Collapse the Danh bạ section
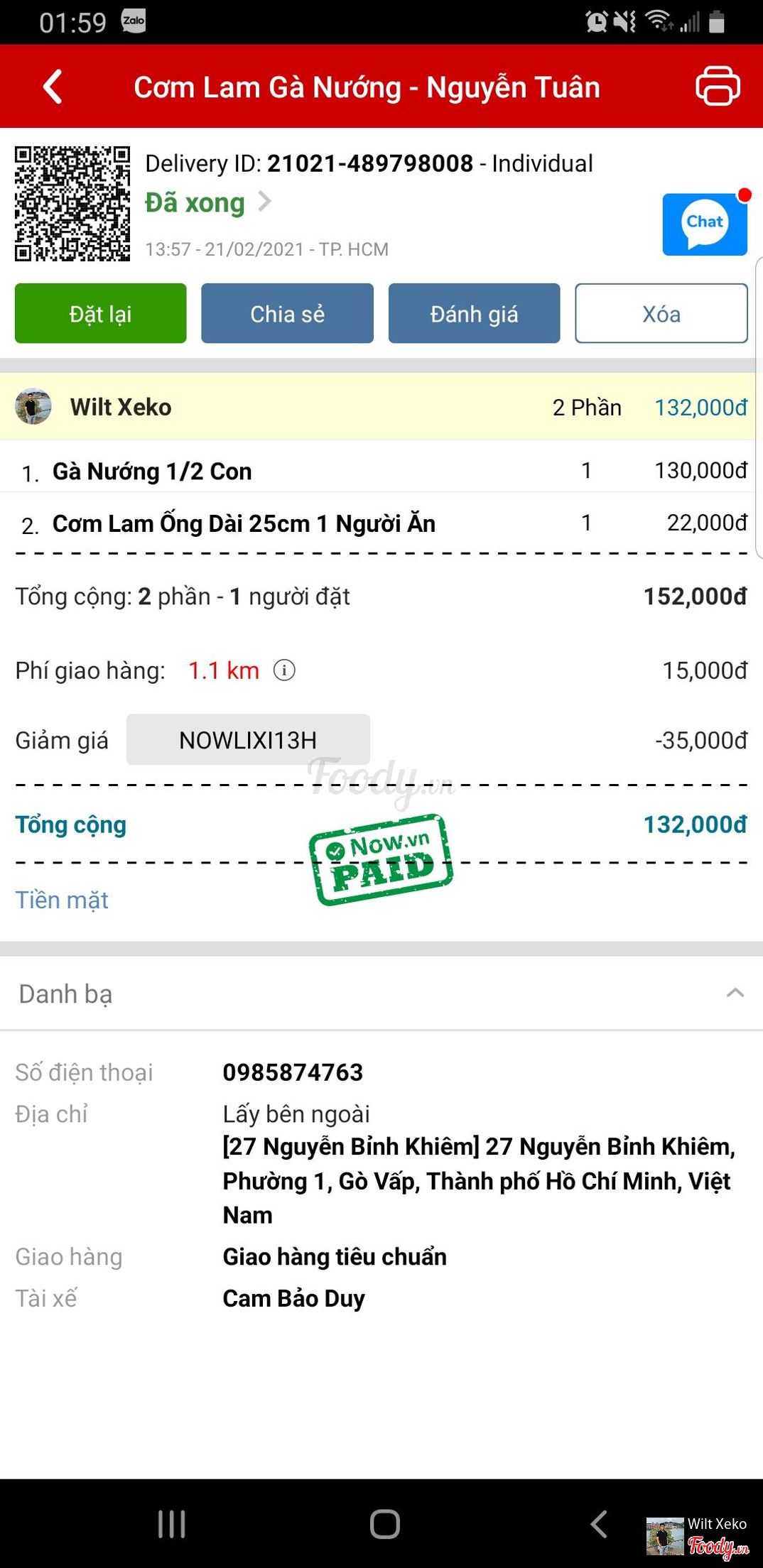Screen dimensions: 763x1568 click(735, 993)
